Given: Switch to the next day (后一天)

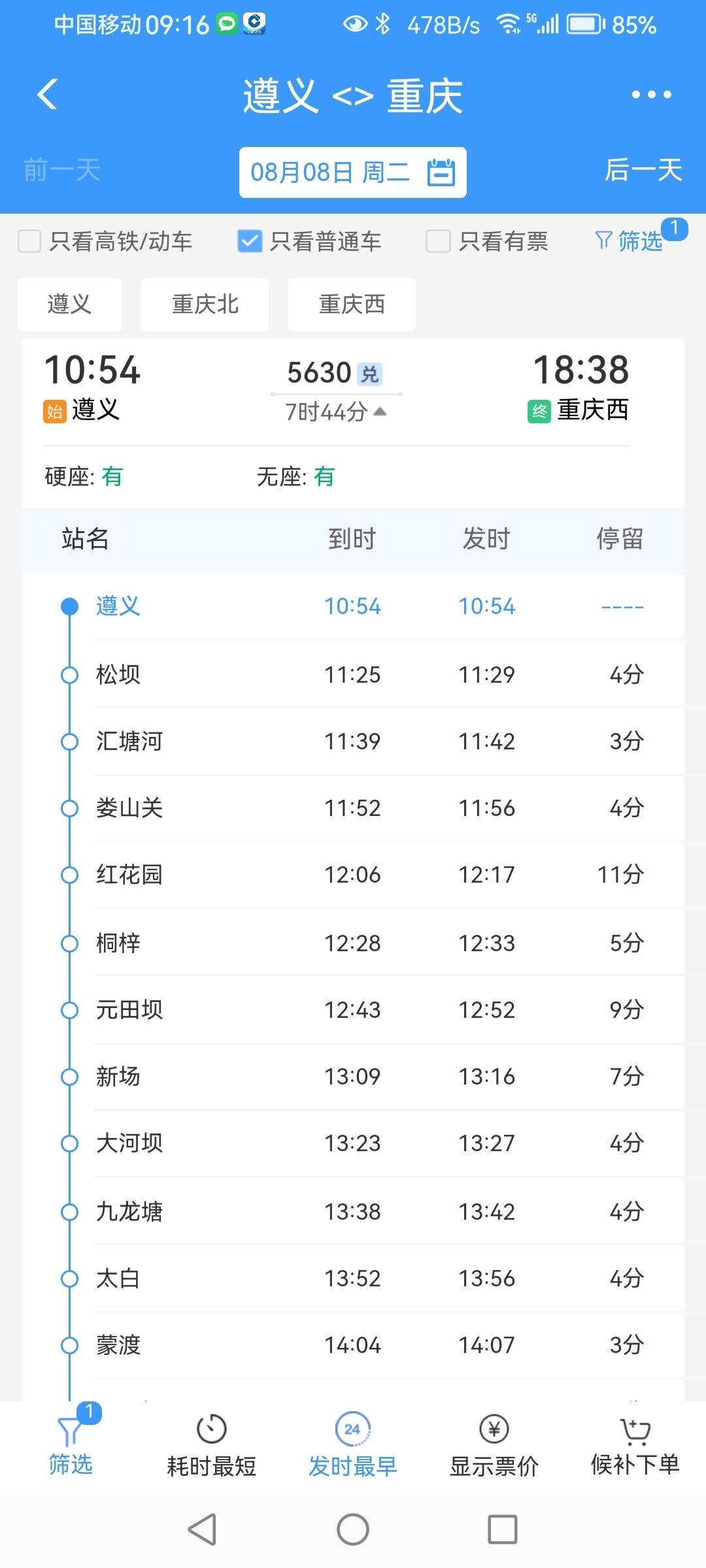Looking at the screenshot, I should pos(643,170).
